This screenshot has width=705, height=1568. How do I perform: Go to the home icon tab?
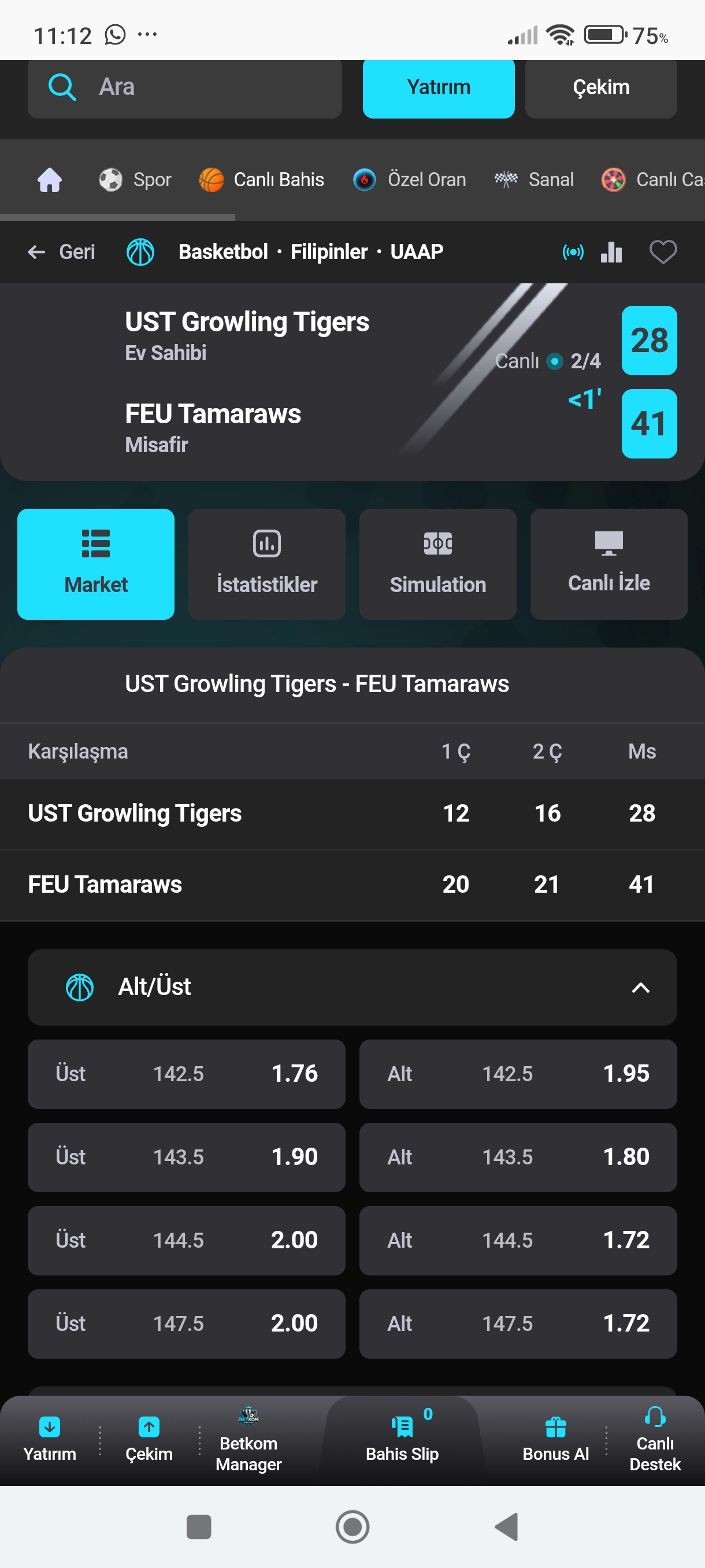pyautogui.click(x=50, y=180)
